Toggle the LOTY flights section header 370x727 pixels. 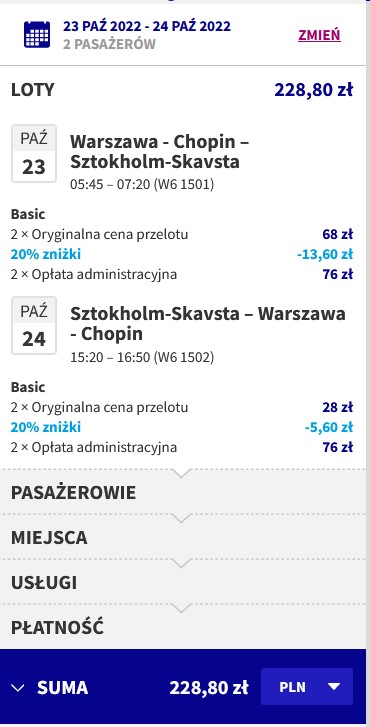click(x=182, y=89)
